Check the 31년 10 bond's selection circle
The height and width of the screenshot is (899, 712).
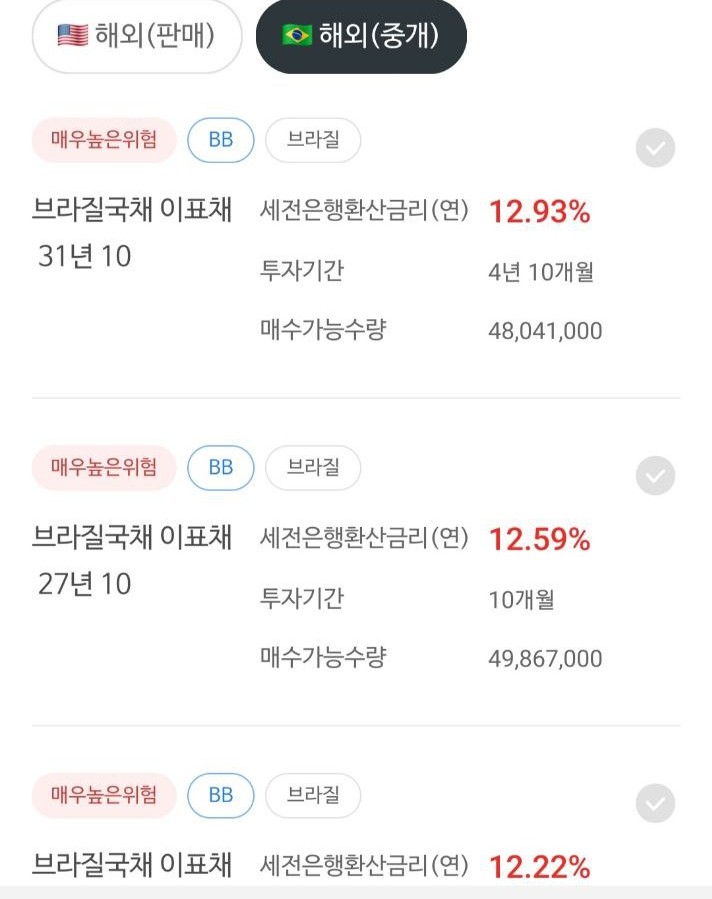click(x=655, y=148)
